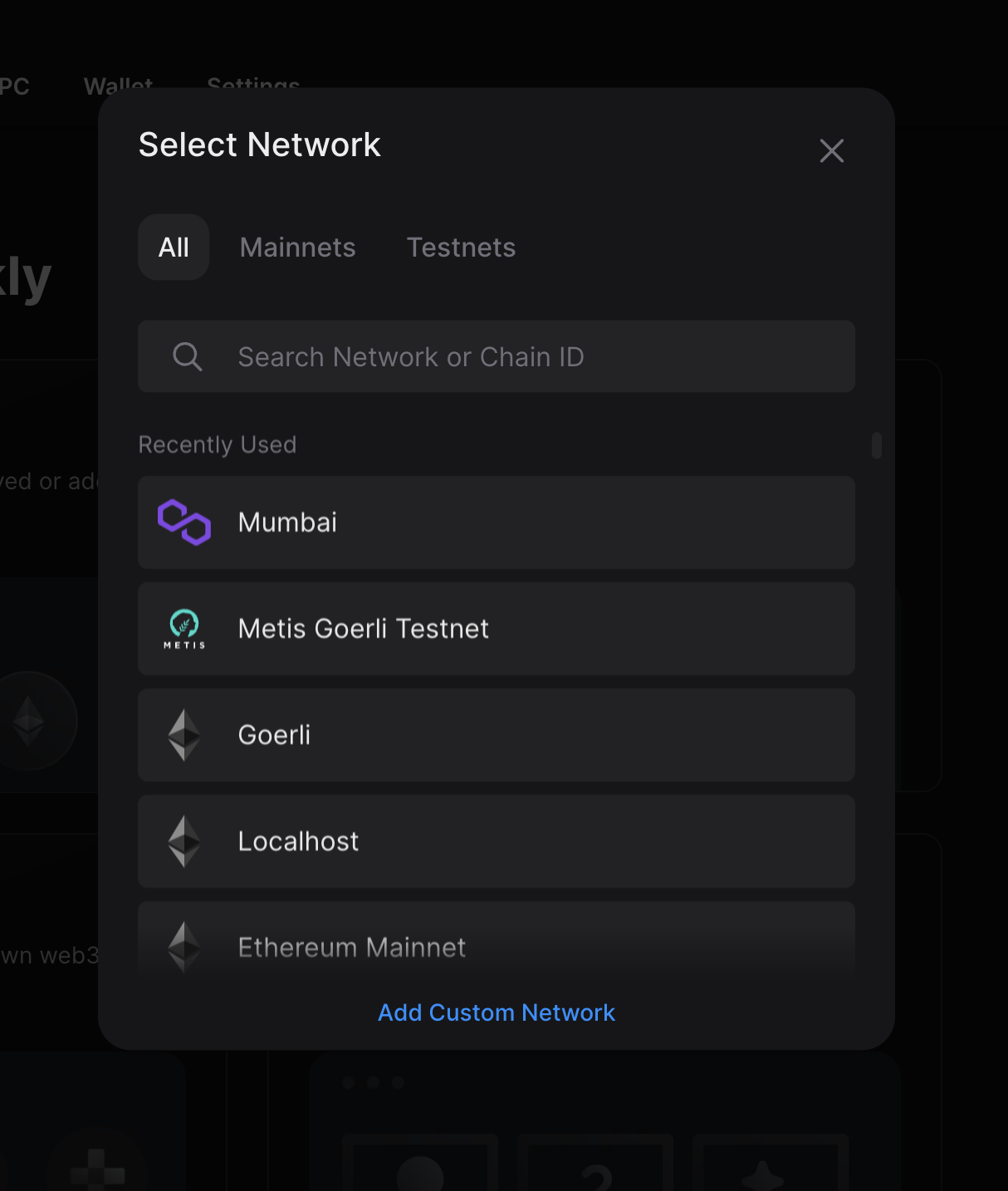Image resolution: width=1008 pixels, height=1191 pixels.
Task: Switch to the Mainnets tab
Action: click(297, 248)
